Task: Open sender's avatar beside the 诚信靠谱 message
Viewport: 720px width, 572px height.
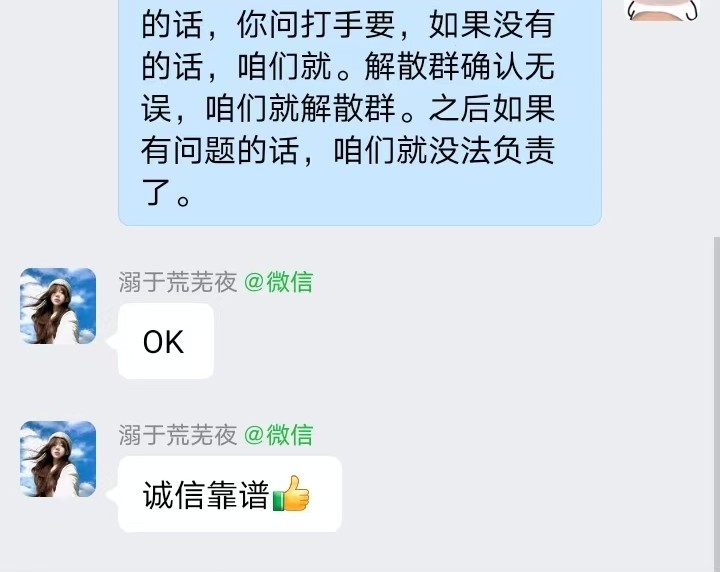Action: pyautogui.click(x=58, y=459)
